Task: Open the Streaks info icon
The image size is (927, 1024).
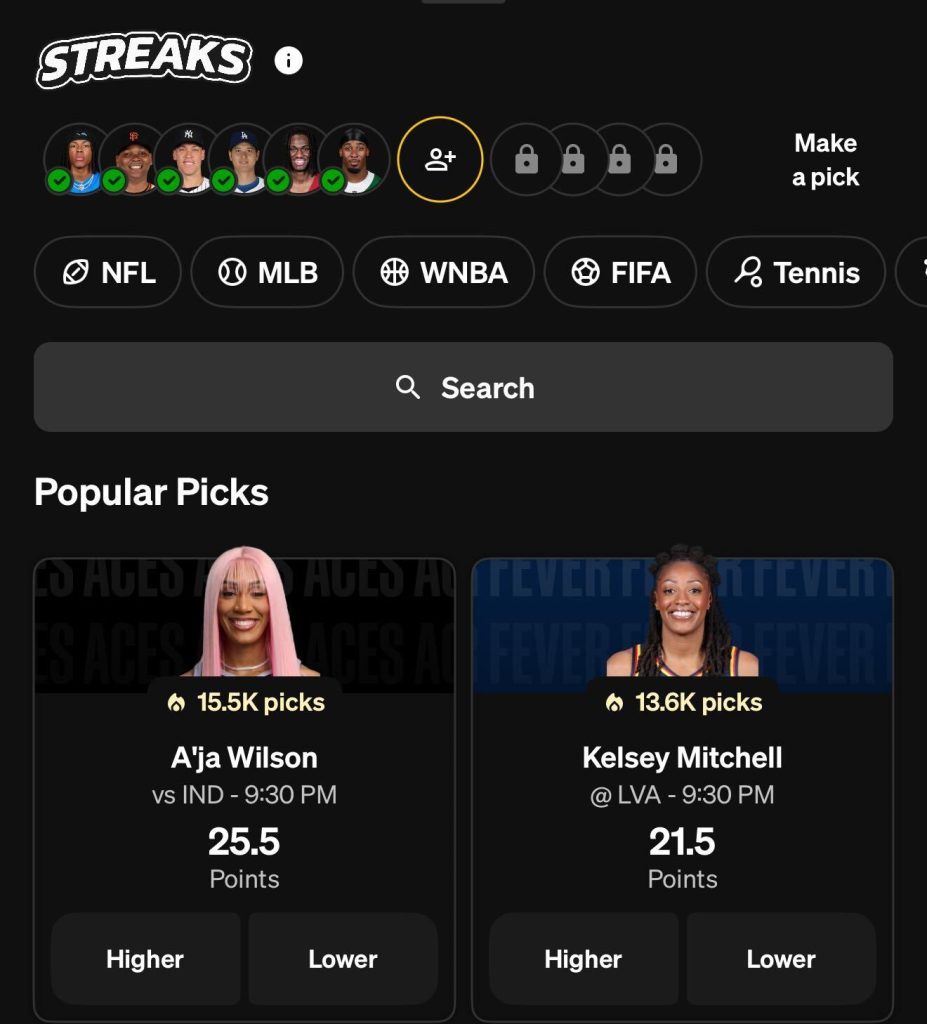Action: pyautogui.click(x=288, y=61)
